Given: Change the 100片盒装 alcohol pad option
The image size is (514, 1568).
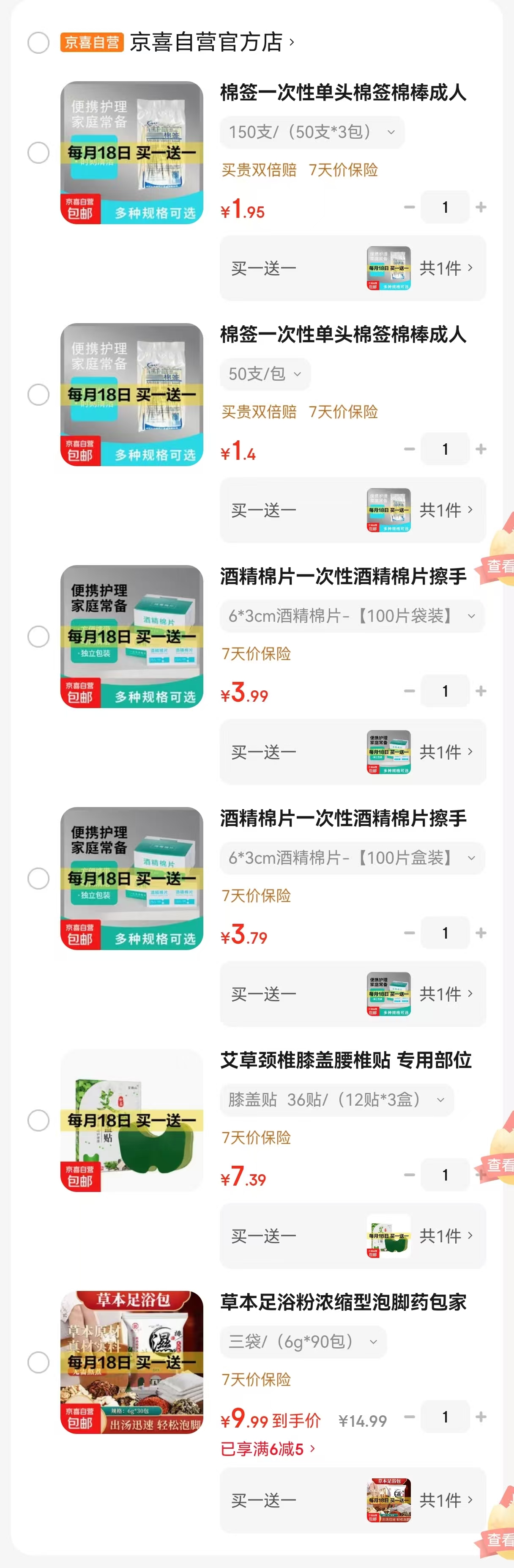Looking at the screenshot, I should point(352,858).
